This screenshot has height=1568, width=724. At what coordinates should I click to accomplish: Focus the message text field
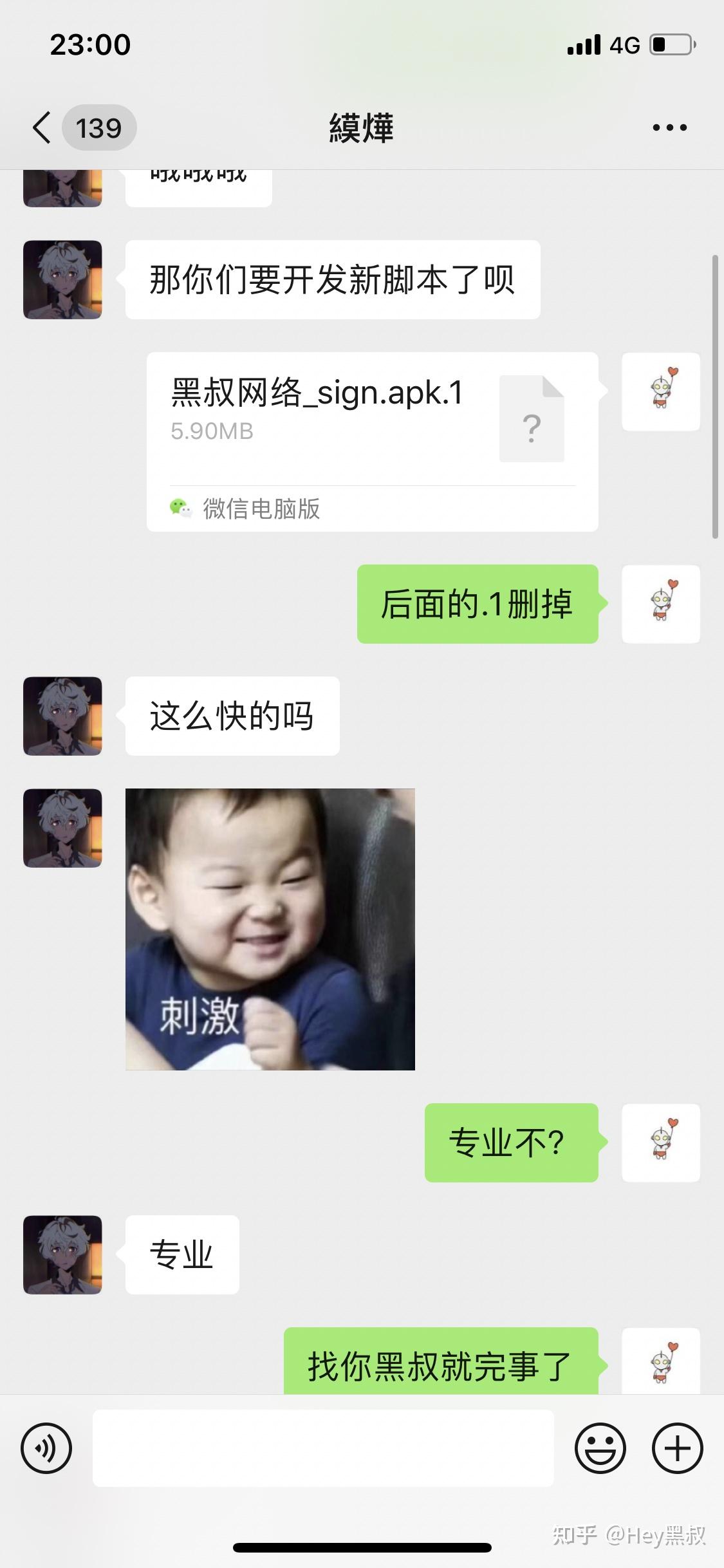tap(323, 1448)
